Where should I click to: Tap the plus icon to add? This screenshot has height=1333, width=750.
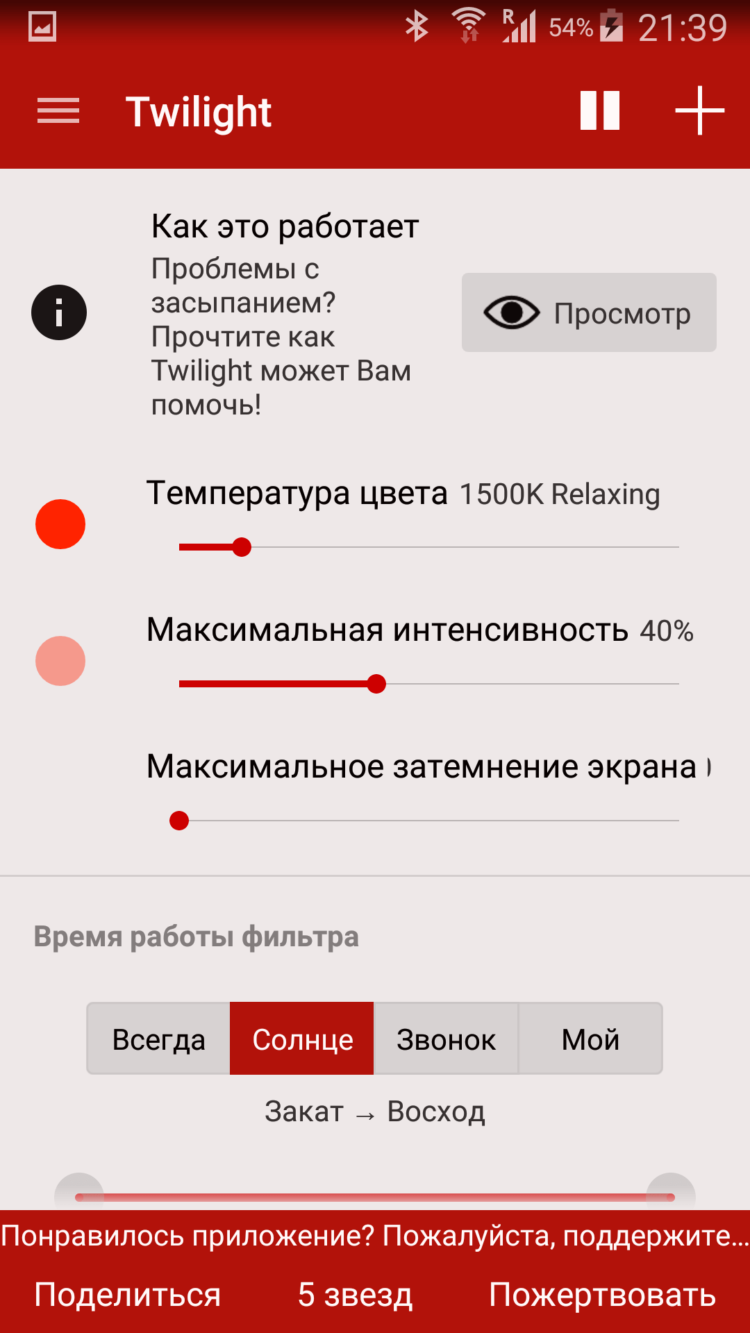pos(699,111)
